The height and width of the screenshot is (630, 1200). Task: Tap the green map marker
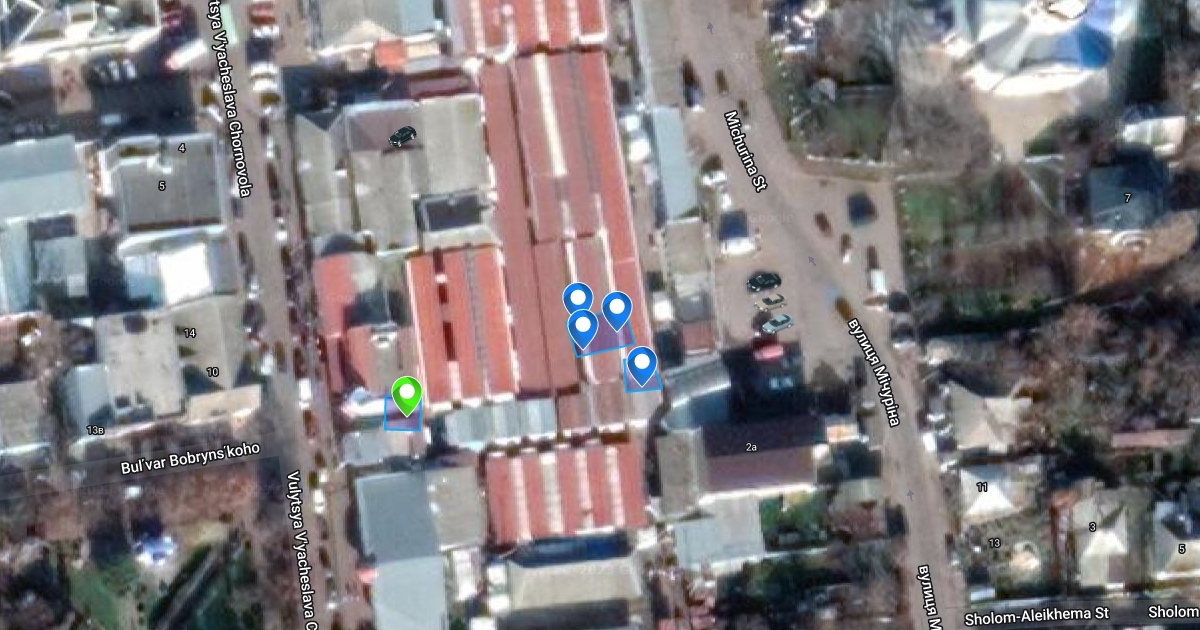point(405,394)
